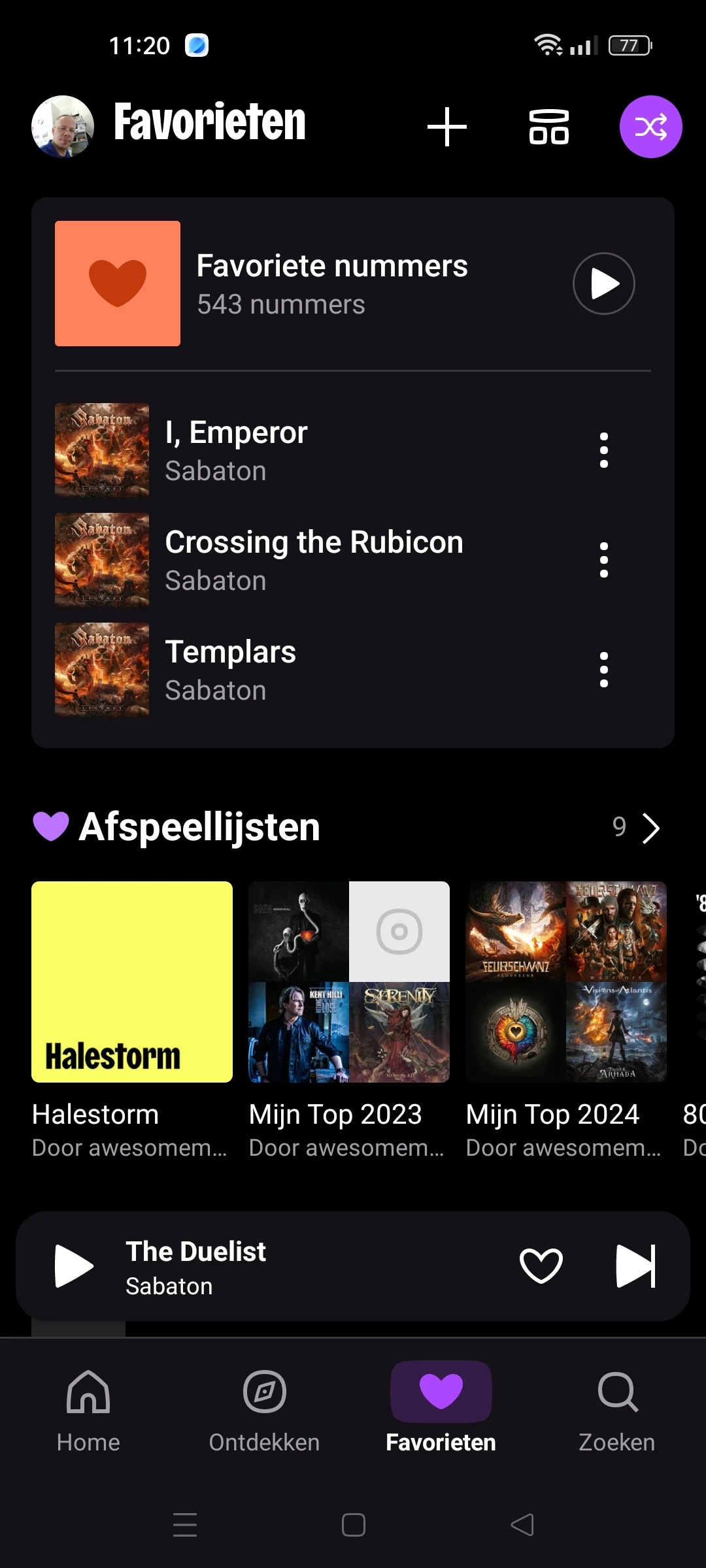Expand all Afspeellijsten with the chevron
This screenshot has width=706, height=1568.
coord(650,828)
